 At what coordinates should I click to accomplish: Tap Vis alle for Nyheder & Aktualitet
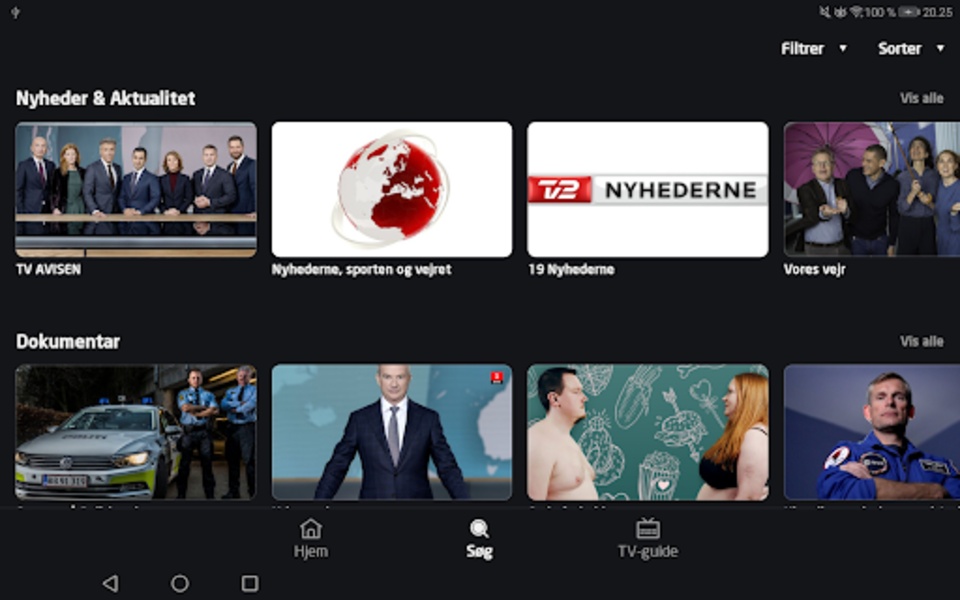(x=921, y=98)
